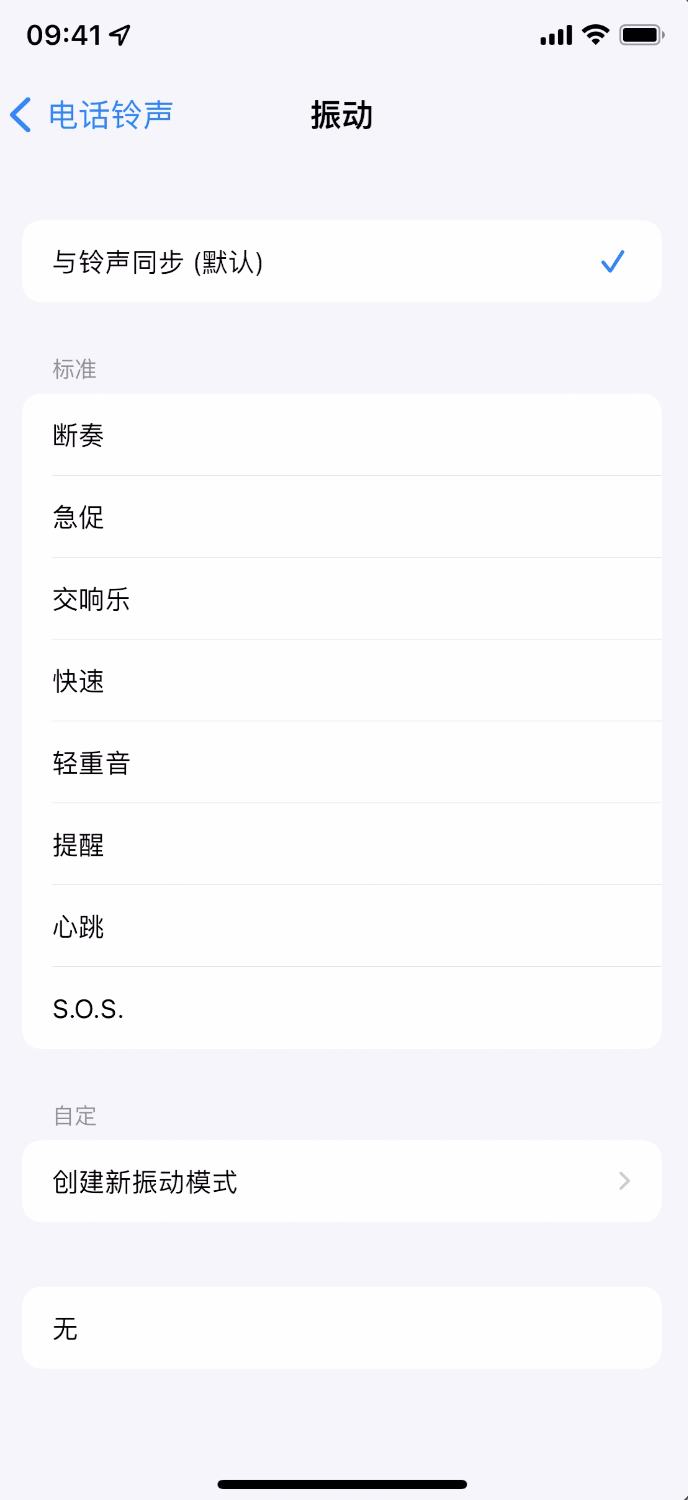Select the 提醒 vibration option
This screenshot has height=1500, width=688.
coord(341,845)
